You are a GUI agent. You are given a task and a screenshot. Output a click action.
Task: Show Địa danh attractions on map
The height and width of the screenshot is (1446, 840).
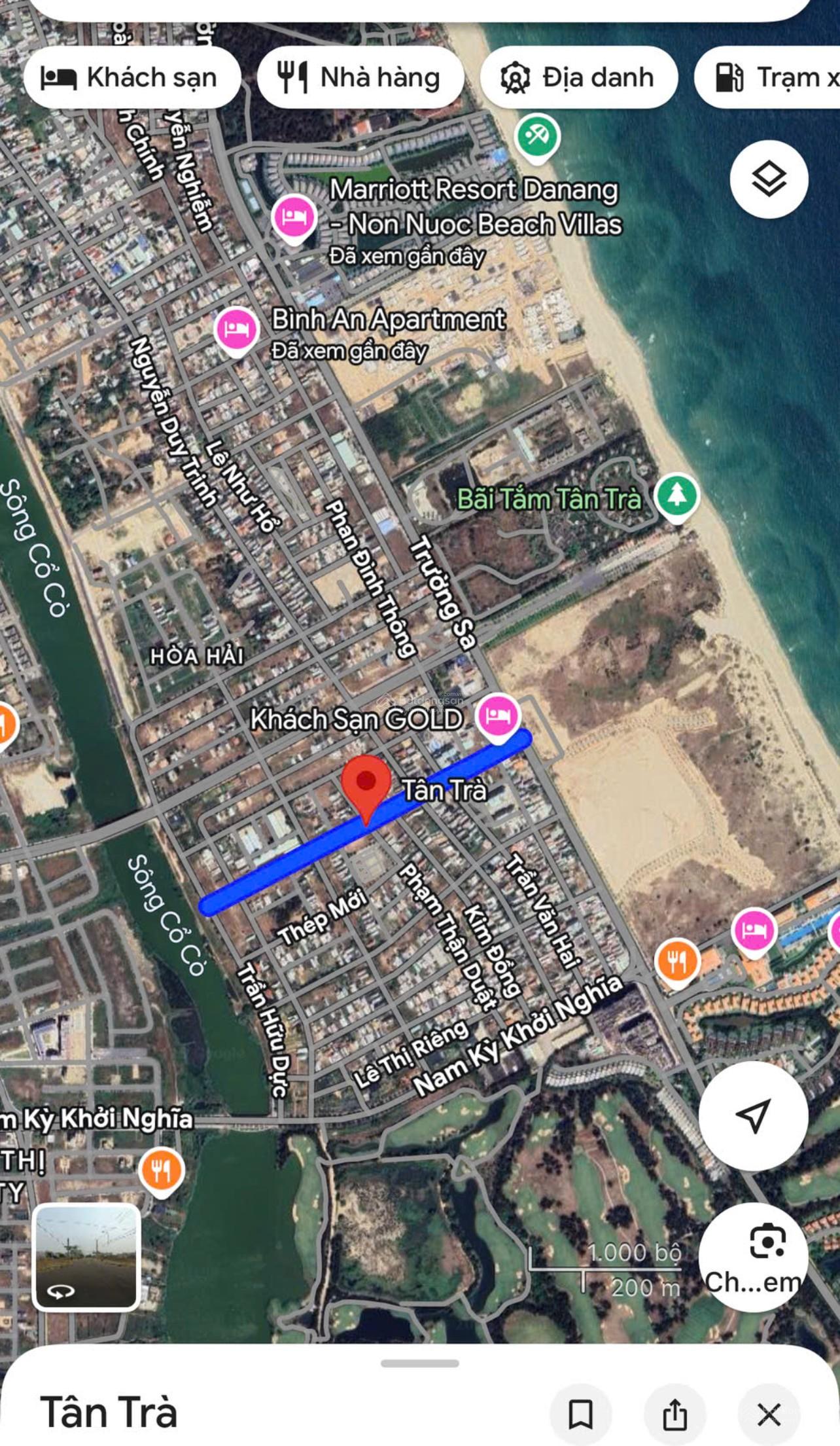click(x=578, y=78)
